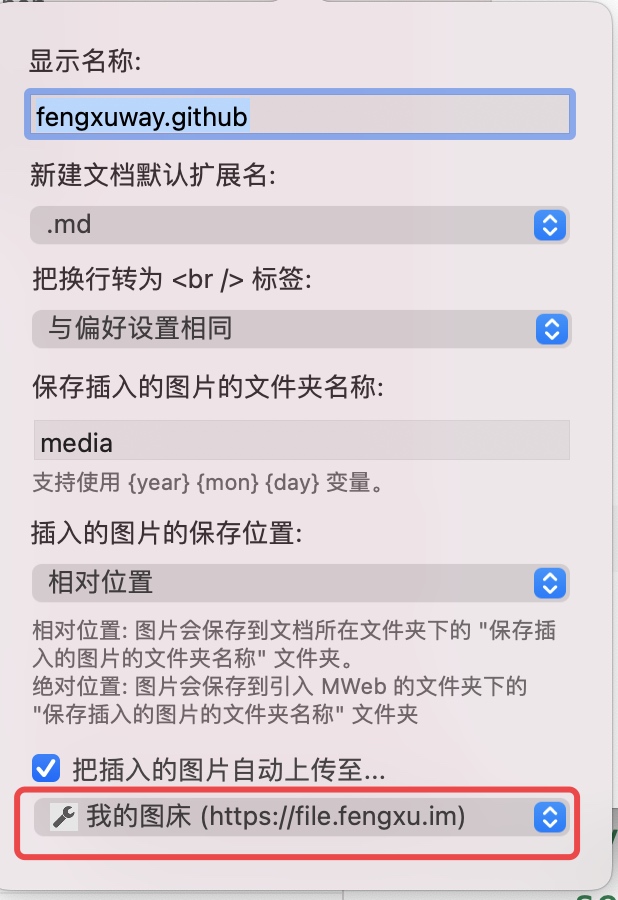The image size is (618, 900).
Task: Edit the 显示名称 field with fengxuway.github
Action: [x=298, y=117]
